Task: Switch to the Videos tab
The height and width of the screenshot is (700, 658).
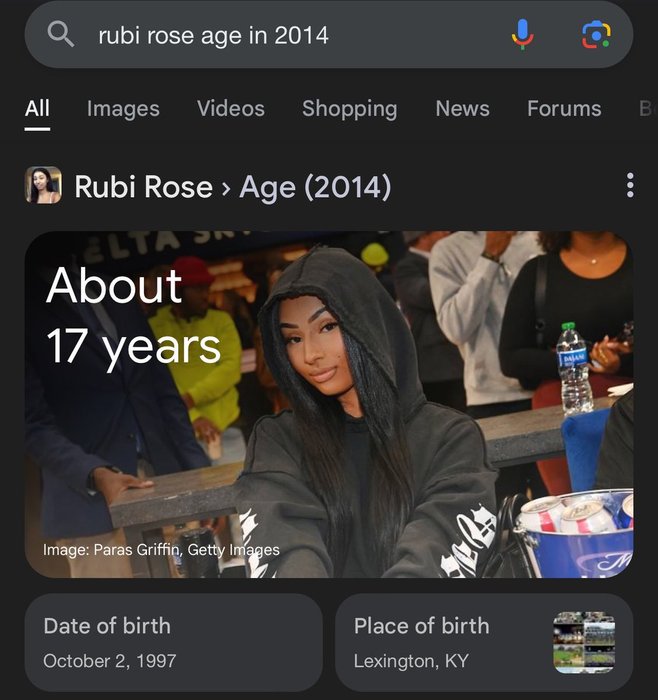Action: (x=233, y=109)
